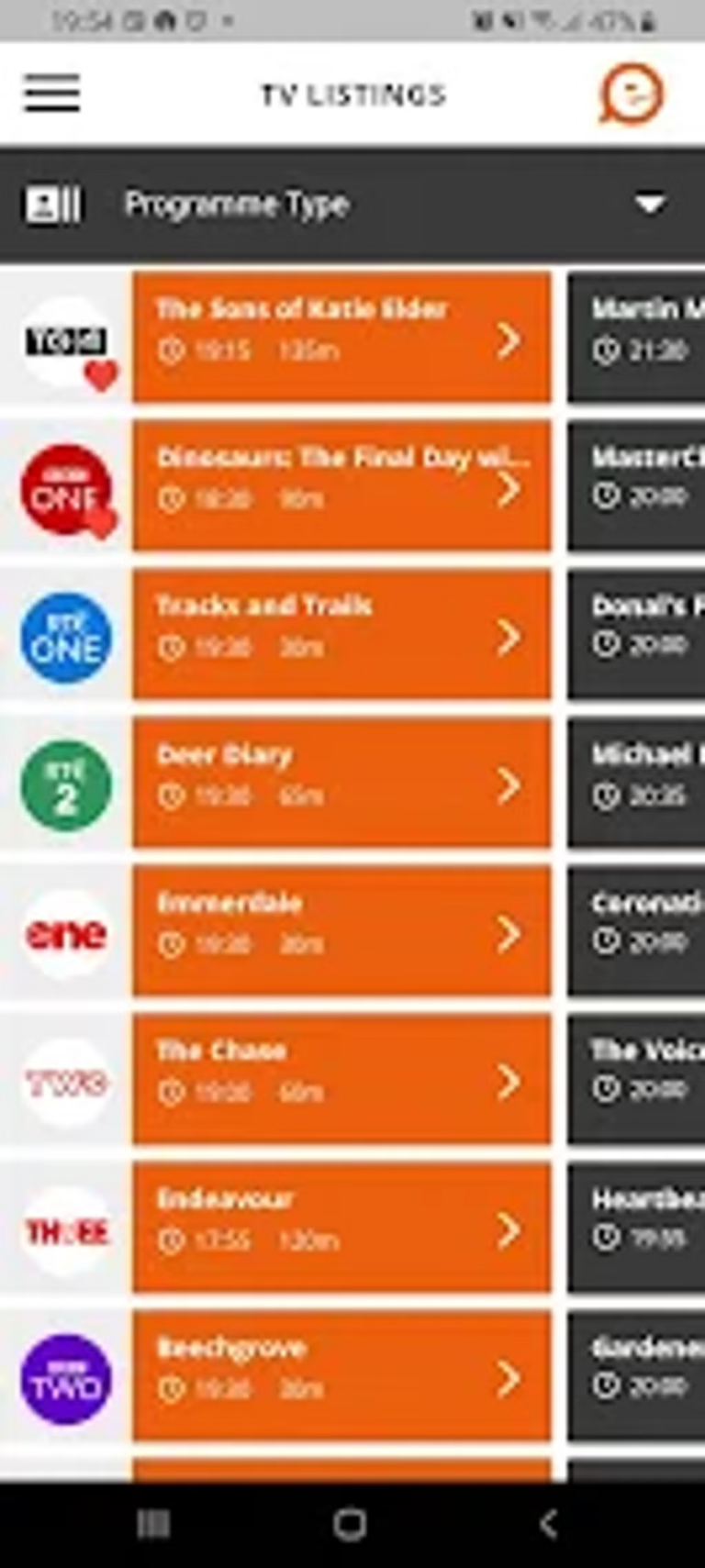Open the Deer Diary programme card
The height and width of the screenshot is (1568, 705).
tap(341, 783)
